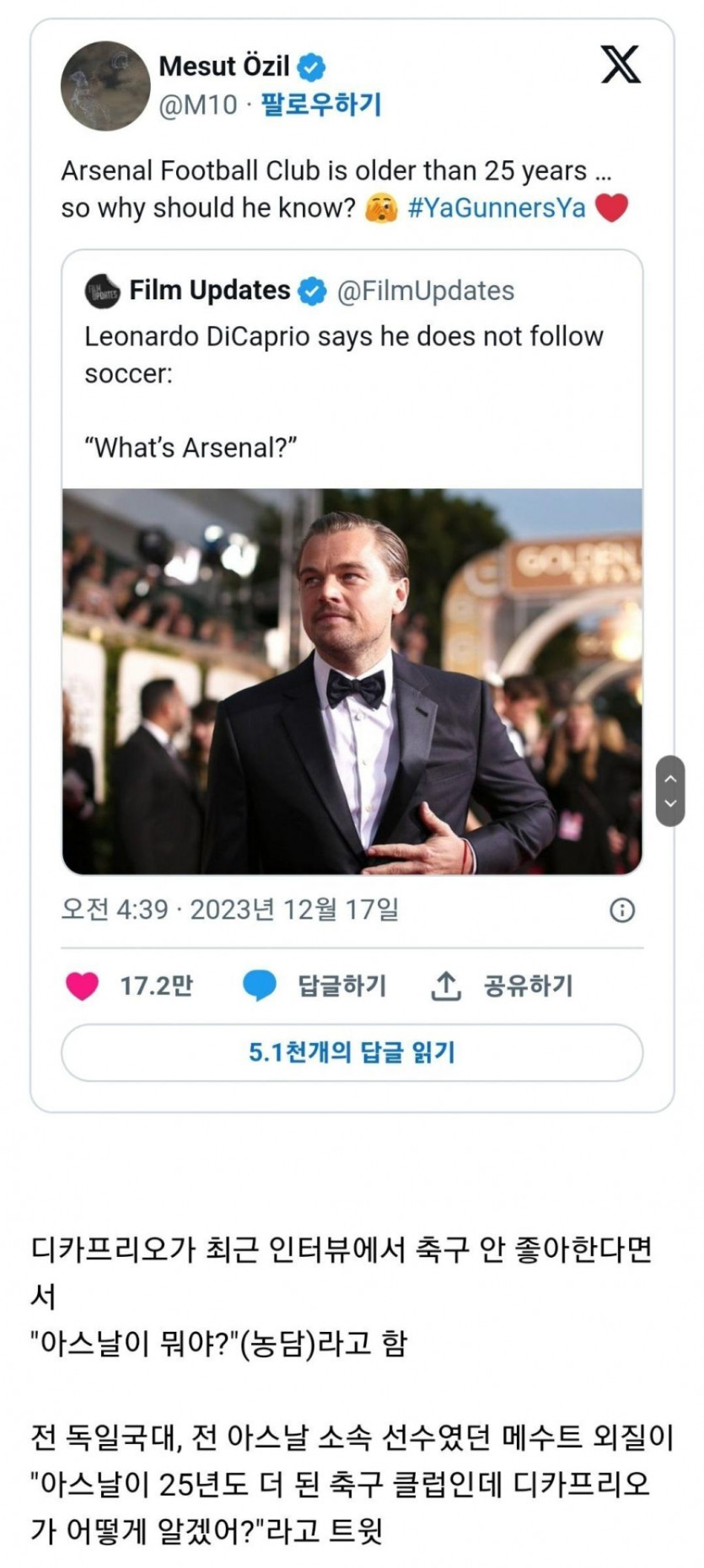Image resolution: width=704 pixels, height=1568 pixels.
Task: Click Mesut Özil's verified badge
Action: pos(310,67)
